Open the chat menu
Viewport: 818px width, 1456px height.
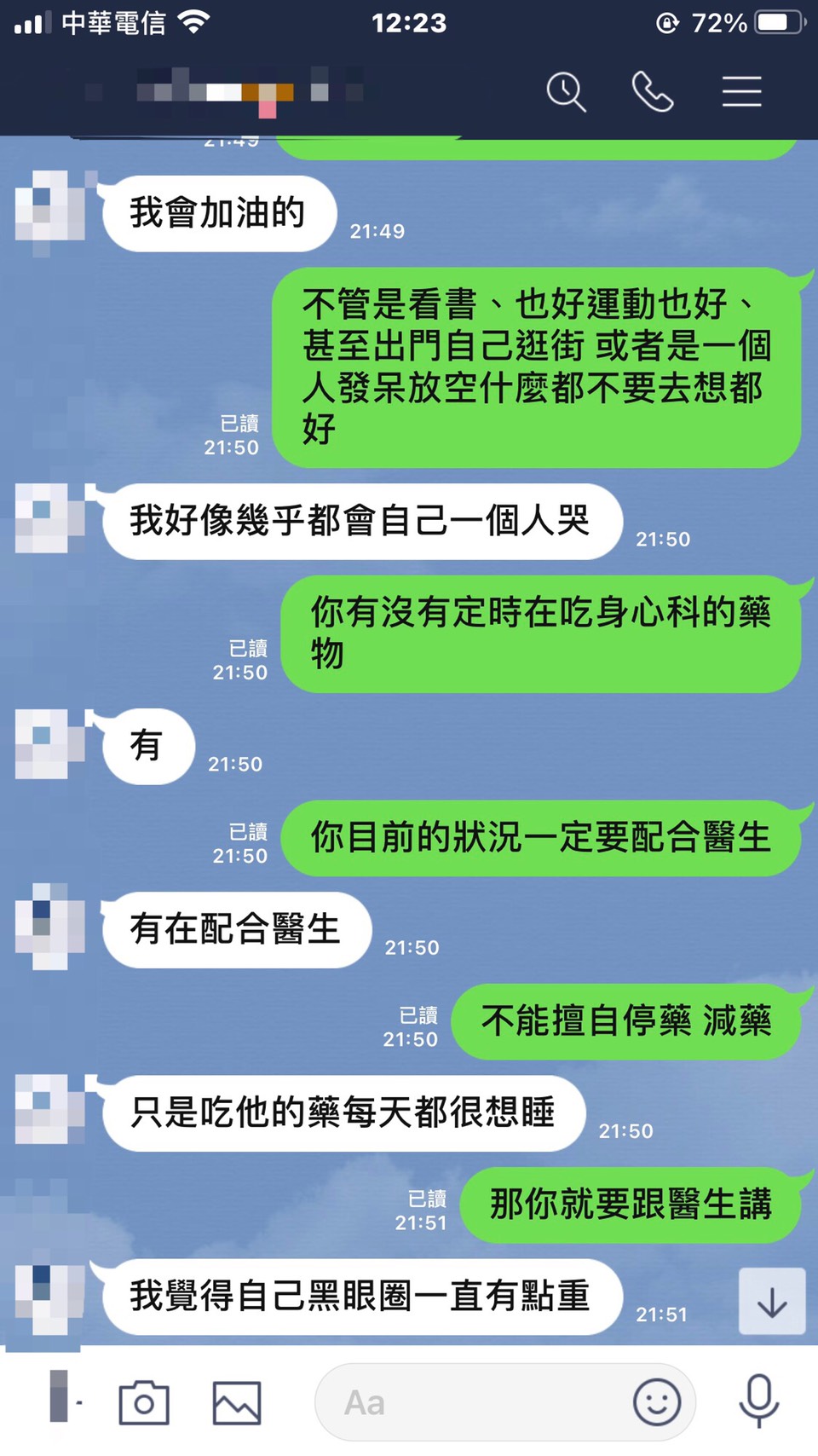pyautogui.click(x=741, y=91)
